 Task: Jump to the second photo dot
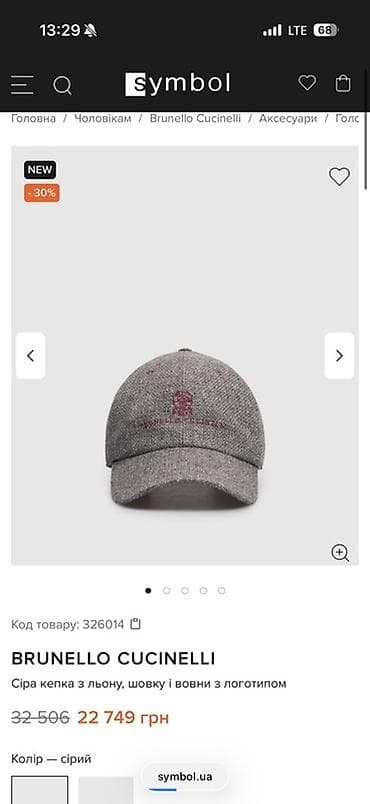coord(166,591)
